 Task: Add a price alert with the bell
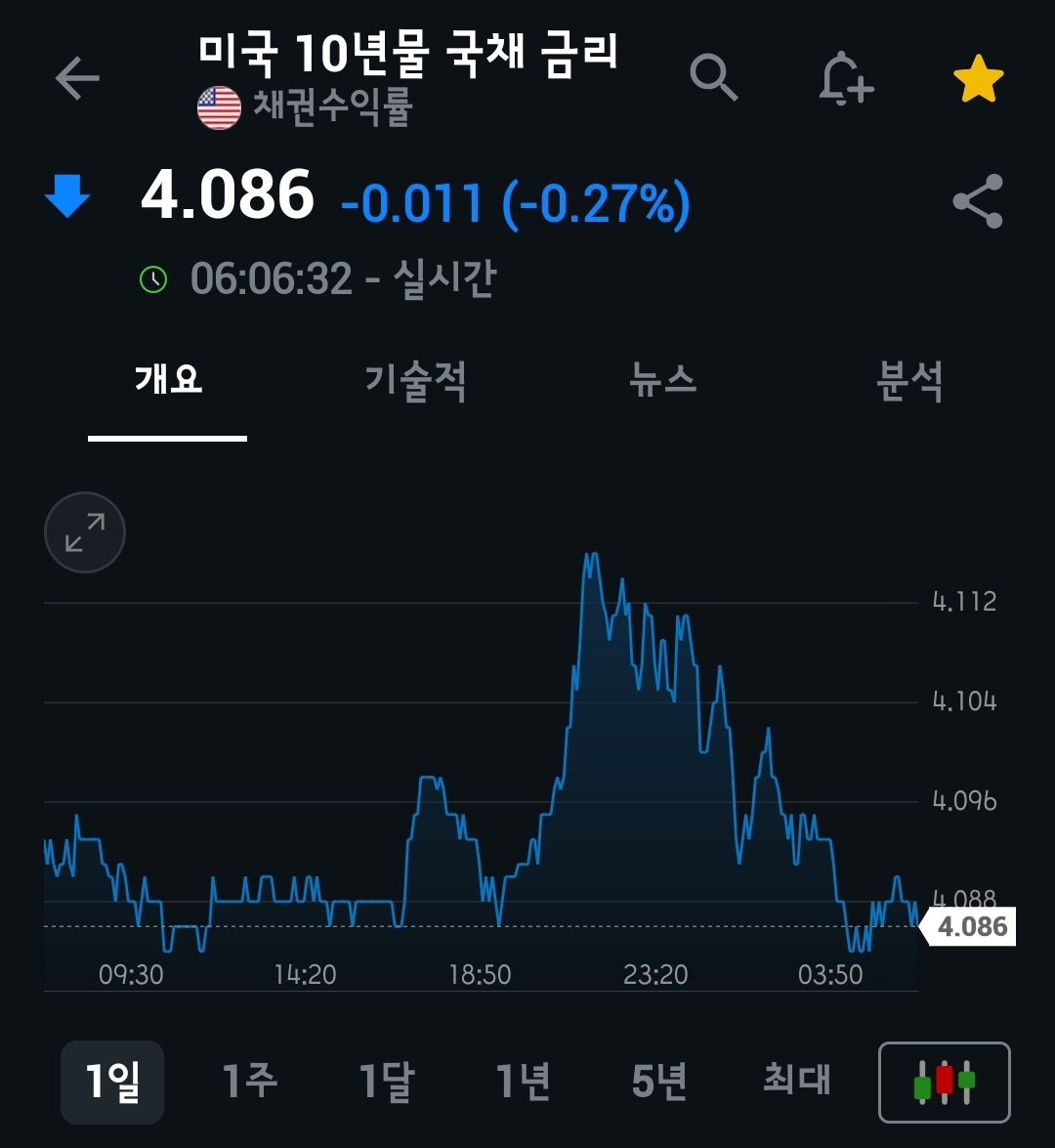[x=845, y=78]
